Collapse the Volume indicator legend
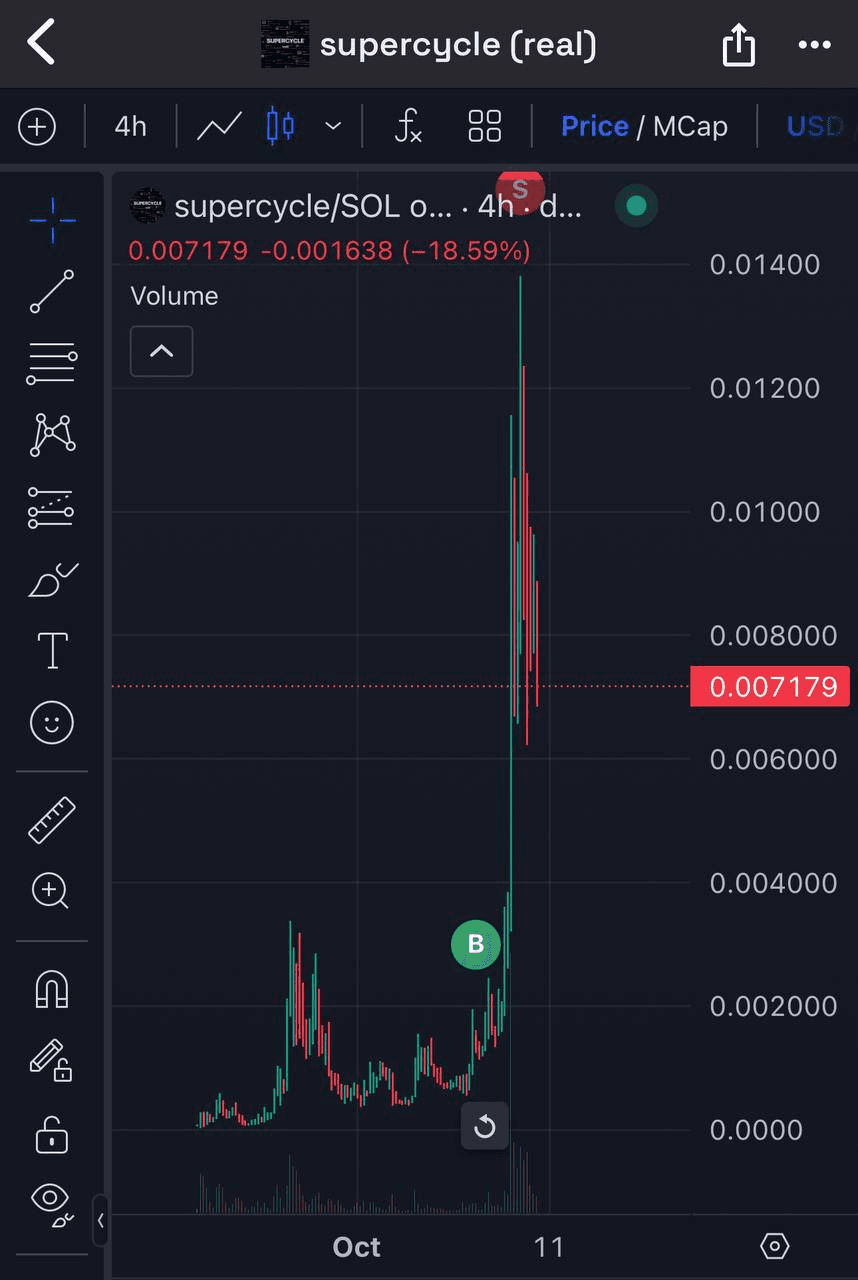 coord(161,351)
